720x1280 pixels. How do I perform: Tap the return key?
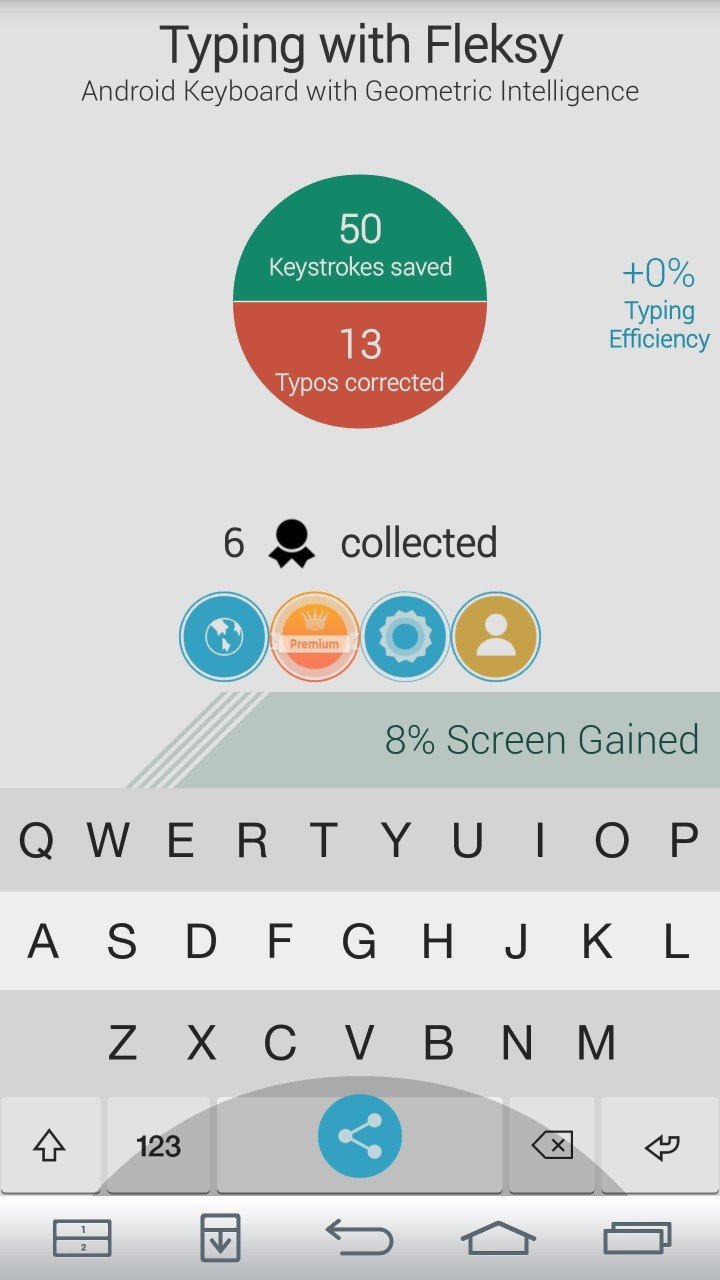click(x=661, y=1146)
